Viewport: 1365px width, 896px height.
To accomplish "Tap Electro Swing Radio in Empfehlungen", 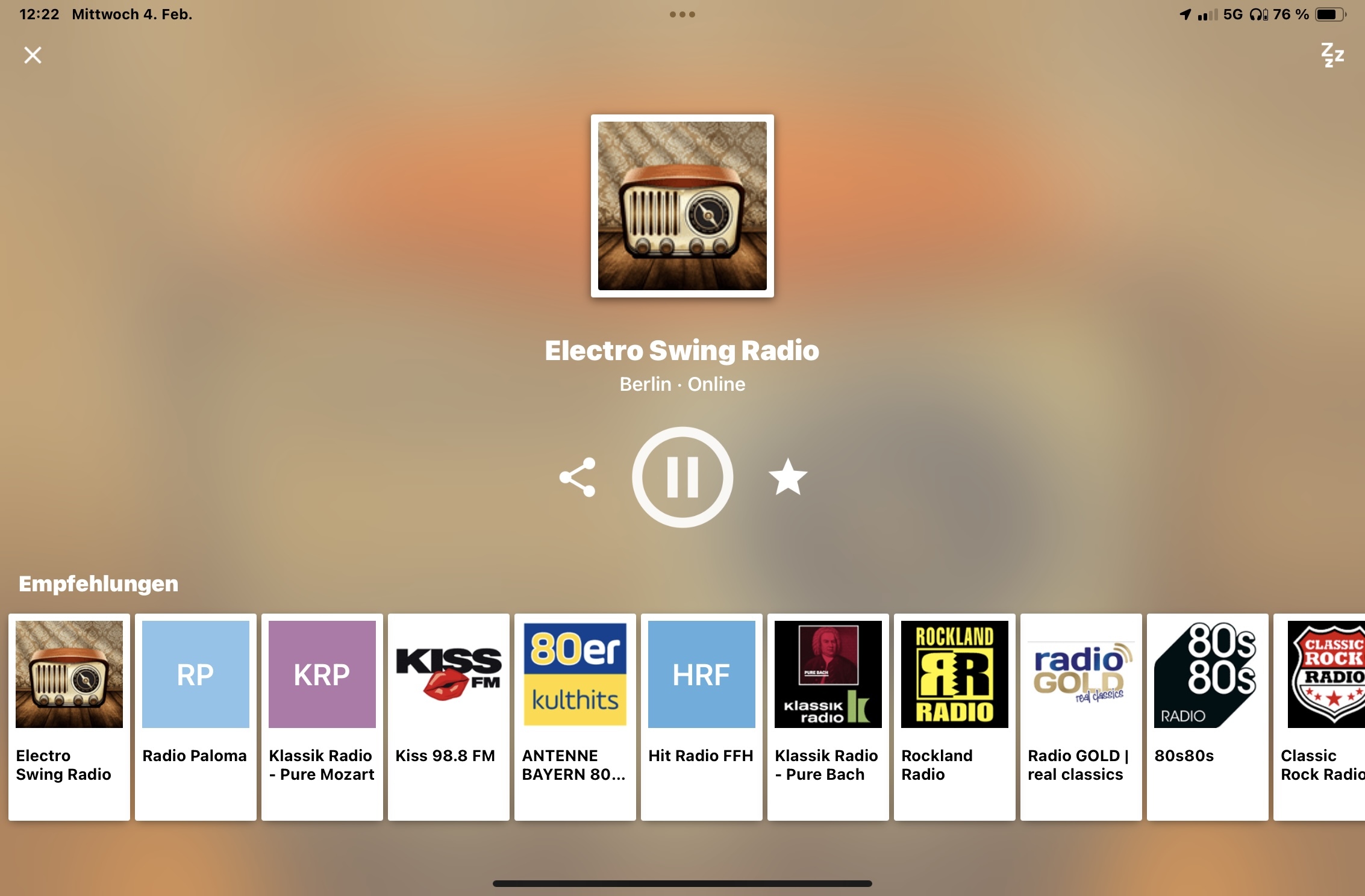I will tap(69, 715).
